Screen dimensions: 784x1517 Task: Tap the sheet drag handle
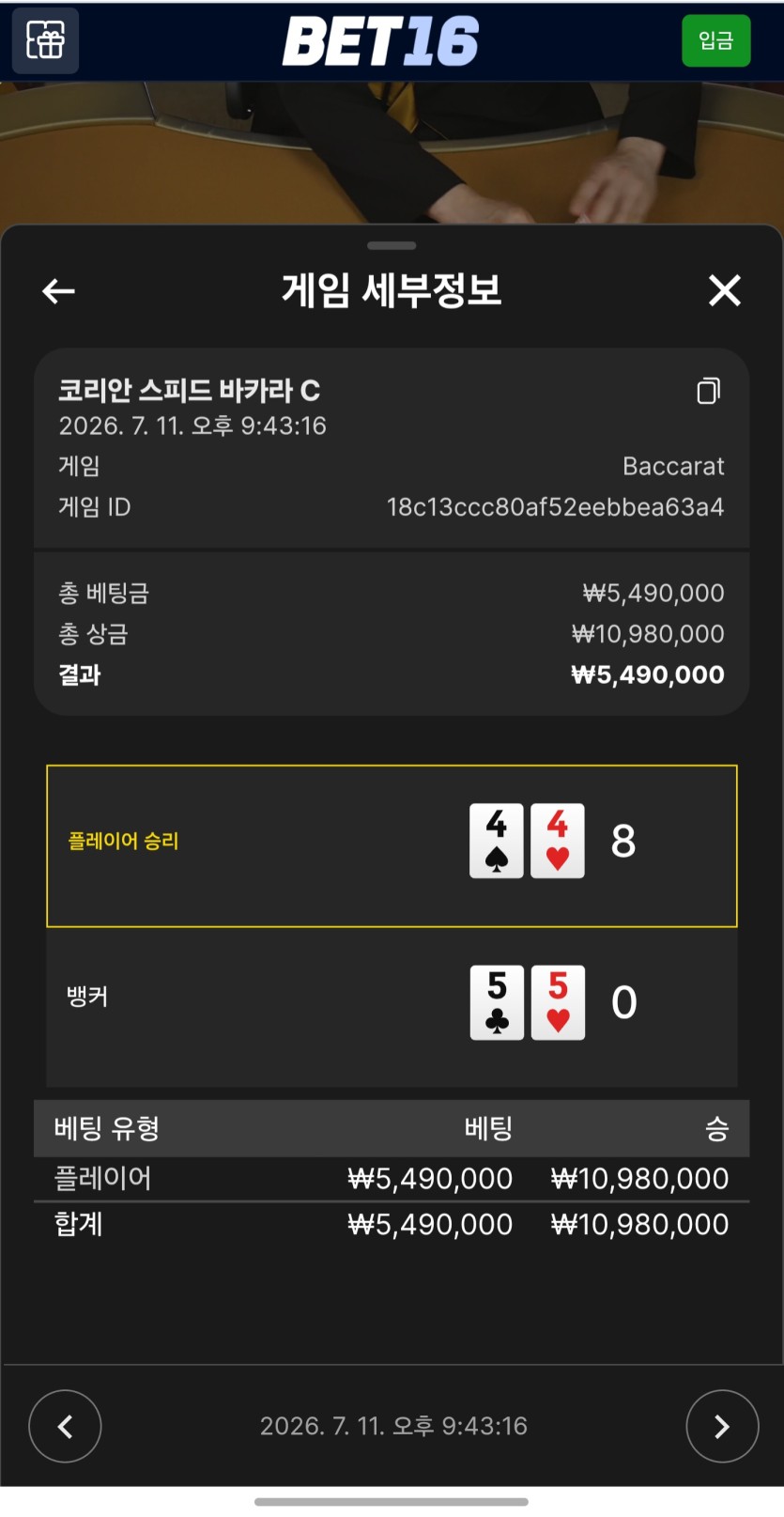[x=392, y=246]
